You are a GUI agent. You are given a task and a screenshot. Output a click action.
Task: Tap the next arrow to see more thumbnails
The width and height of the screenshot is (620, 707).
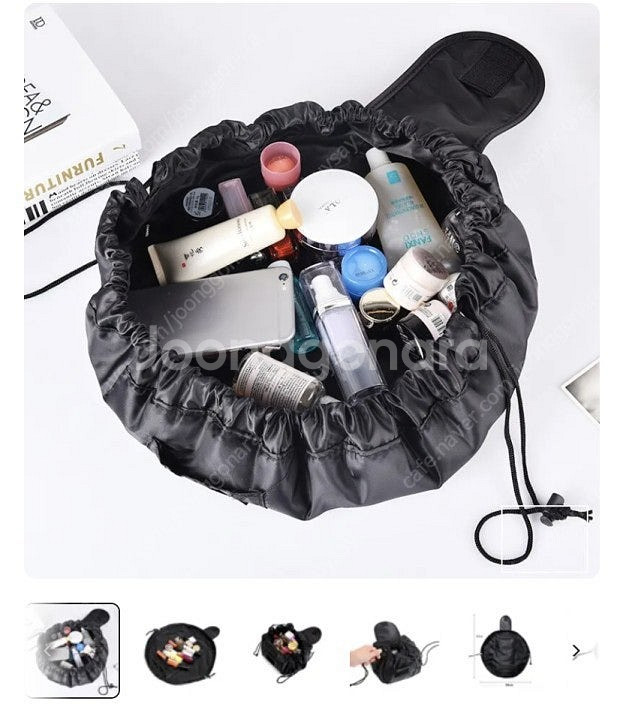[577, 651]
